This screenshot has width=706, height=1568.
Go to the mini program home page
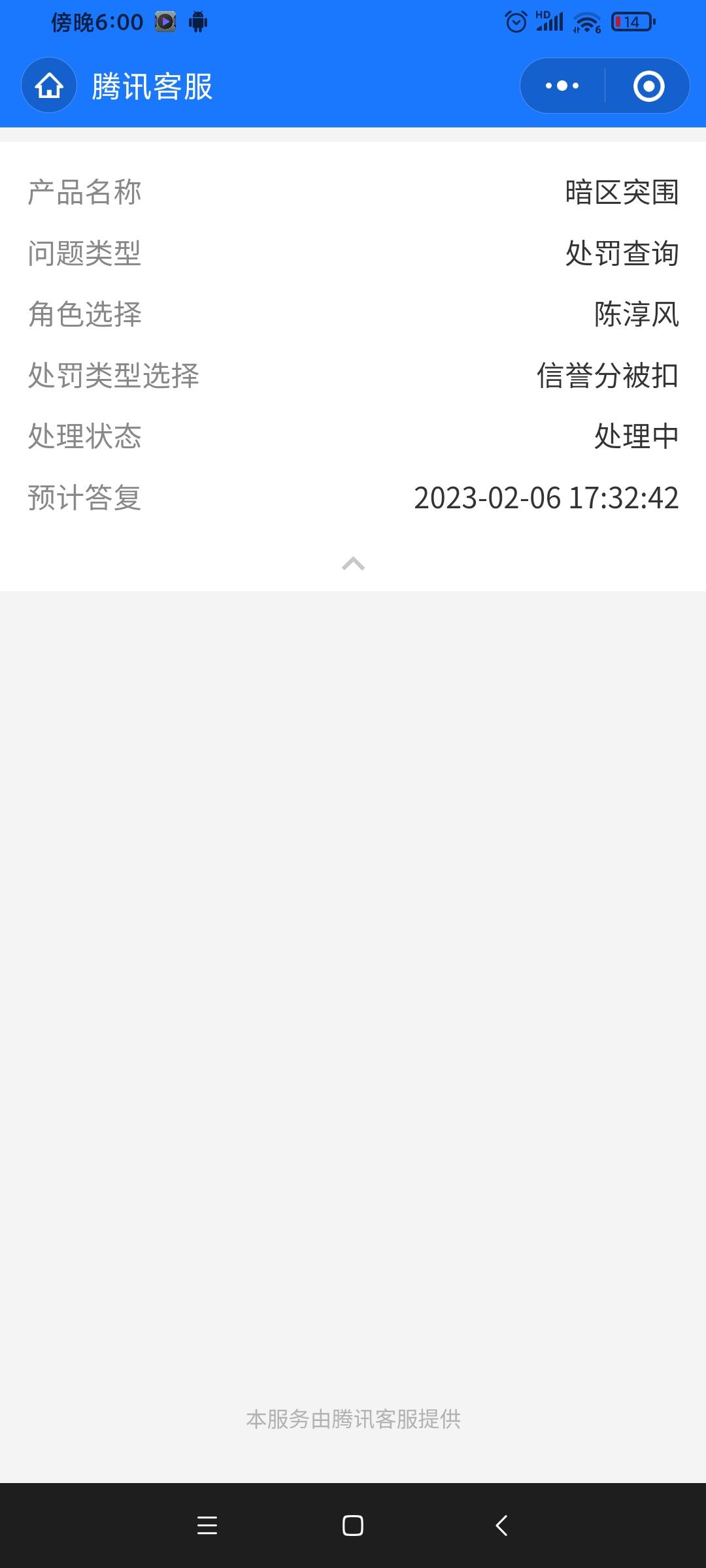coord(49,86)
